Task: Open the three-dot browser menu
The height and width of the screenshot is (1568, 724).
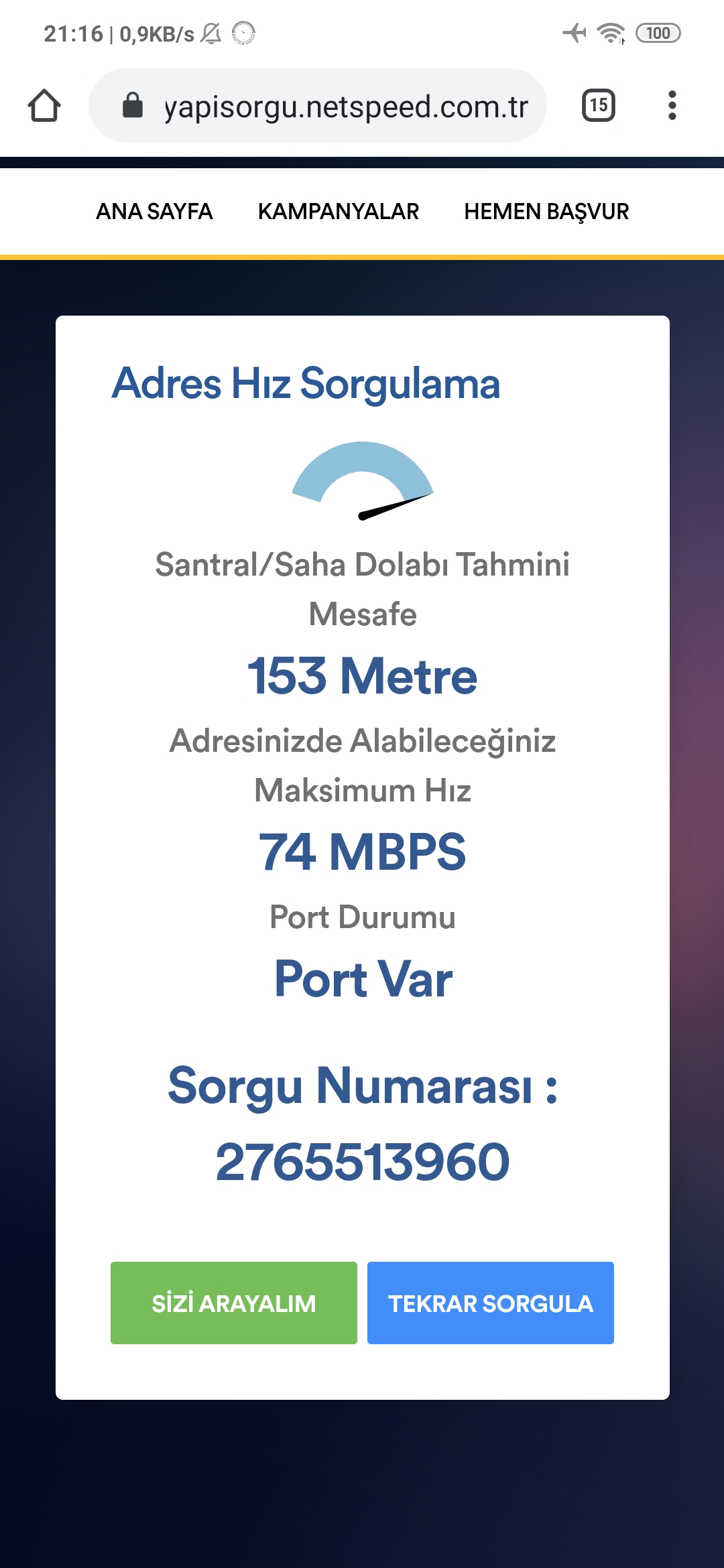Action: pos(672,105)
